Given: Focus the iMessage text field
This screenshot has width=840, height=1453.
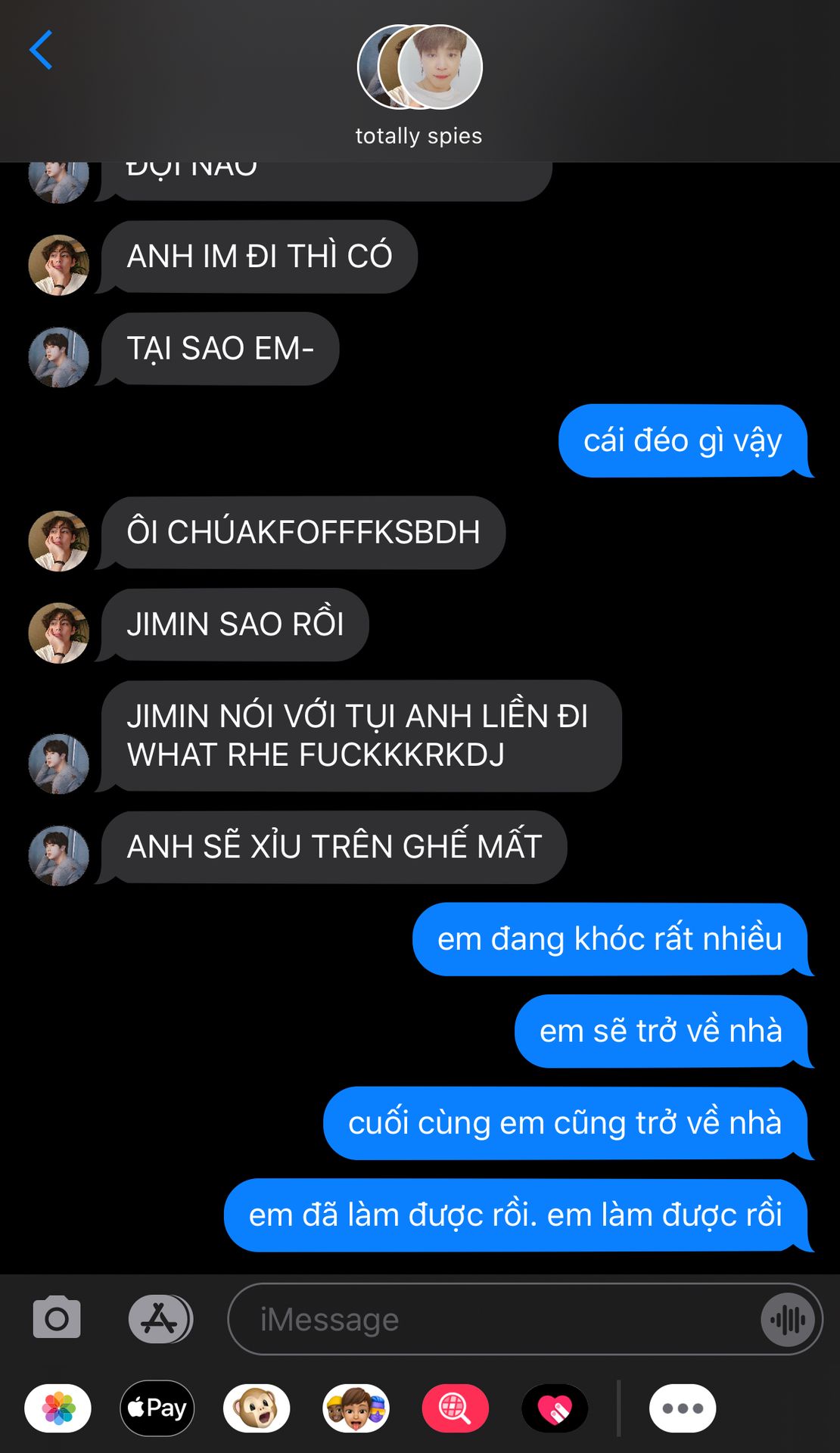Looking at the screenshot, I should (x=525, y=1319).
